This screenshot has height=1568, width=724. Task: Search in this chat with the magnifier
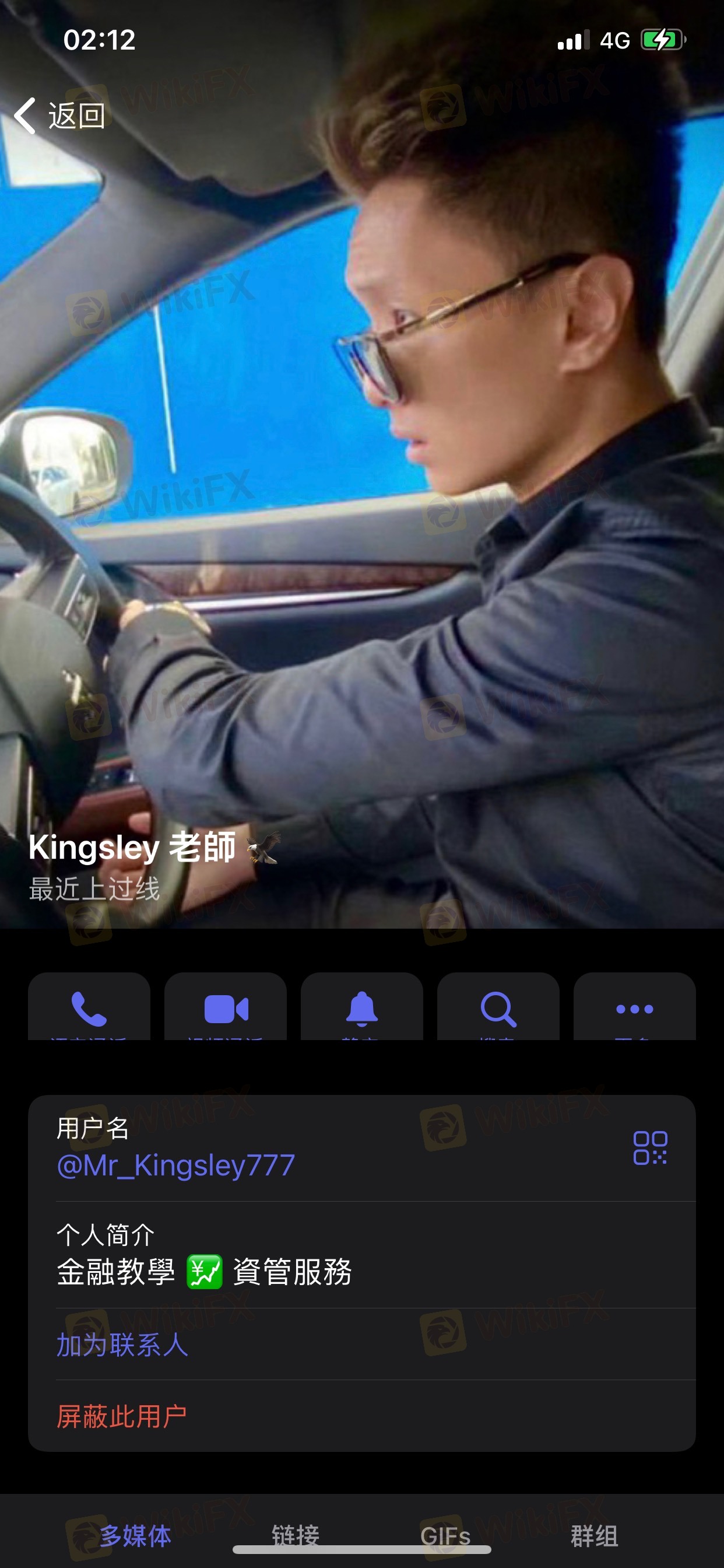pos(498,1006)
